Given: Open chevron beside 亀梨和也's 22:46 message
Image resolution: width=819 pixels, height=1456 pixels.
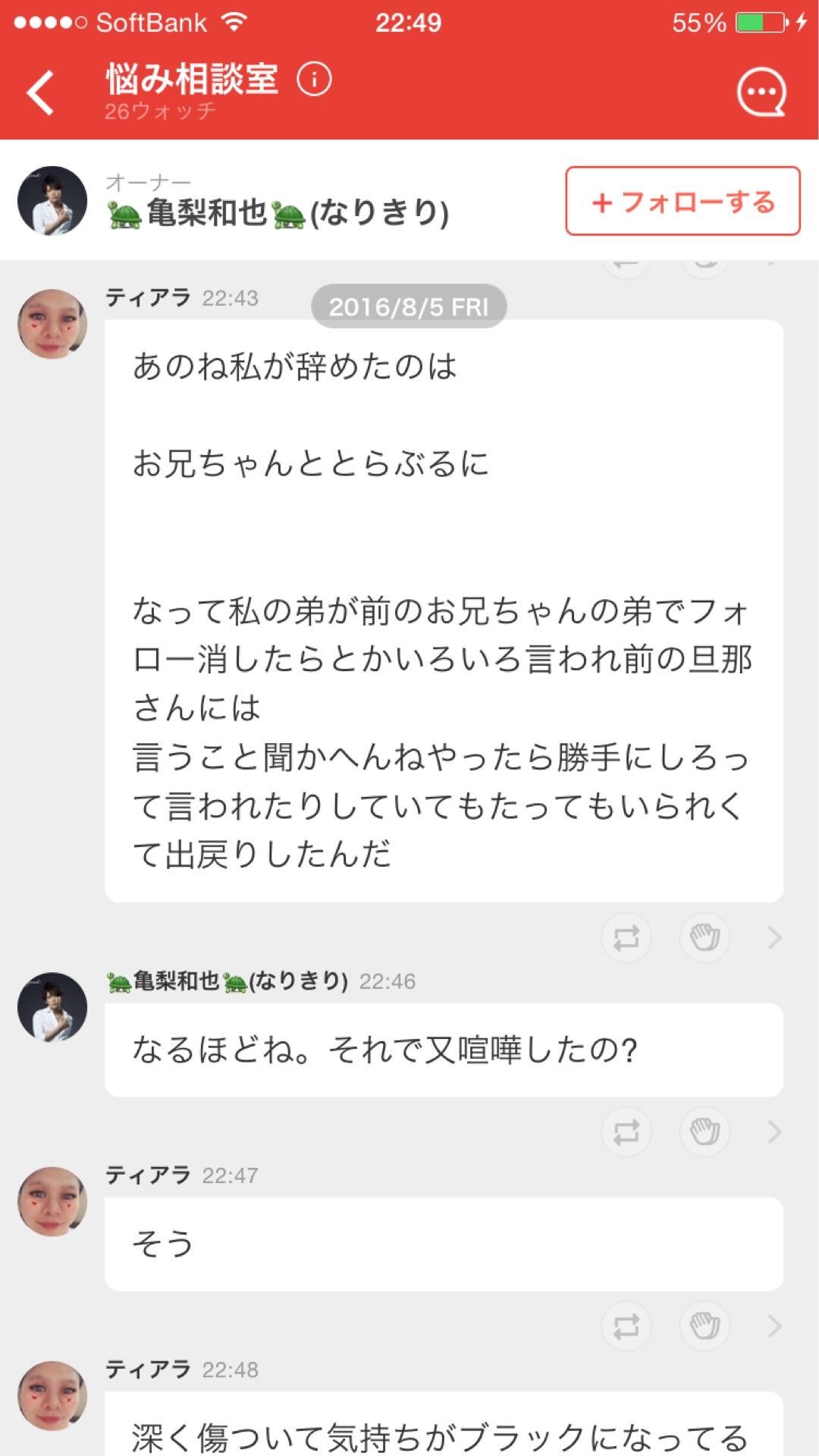Looking at the screenshot, I should click(775, 1130).
